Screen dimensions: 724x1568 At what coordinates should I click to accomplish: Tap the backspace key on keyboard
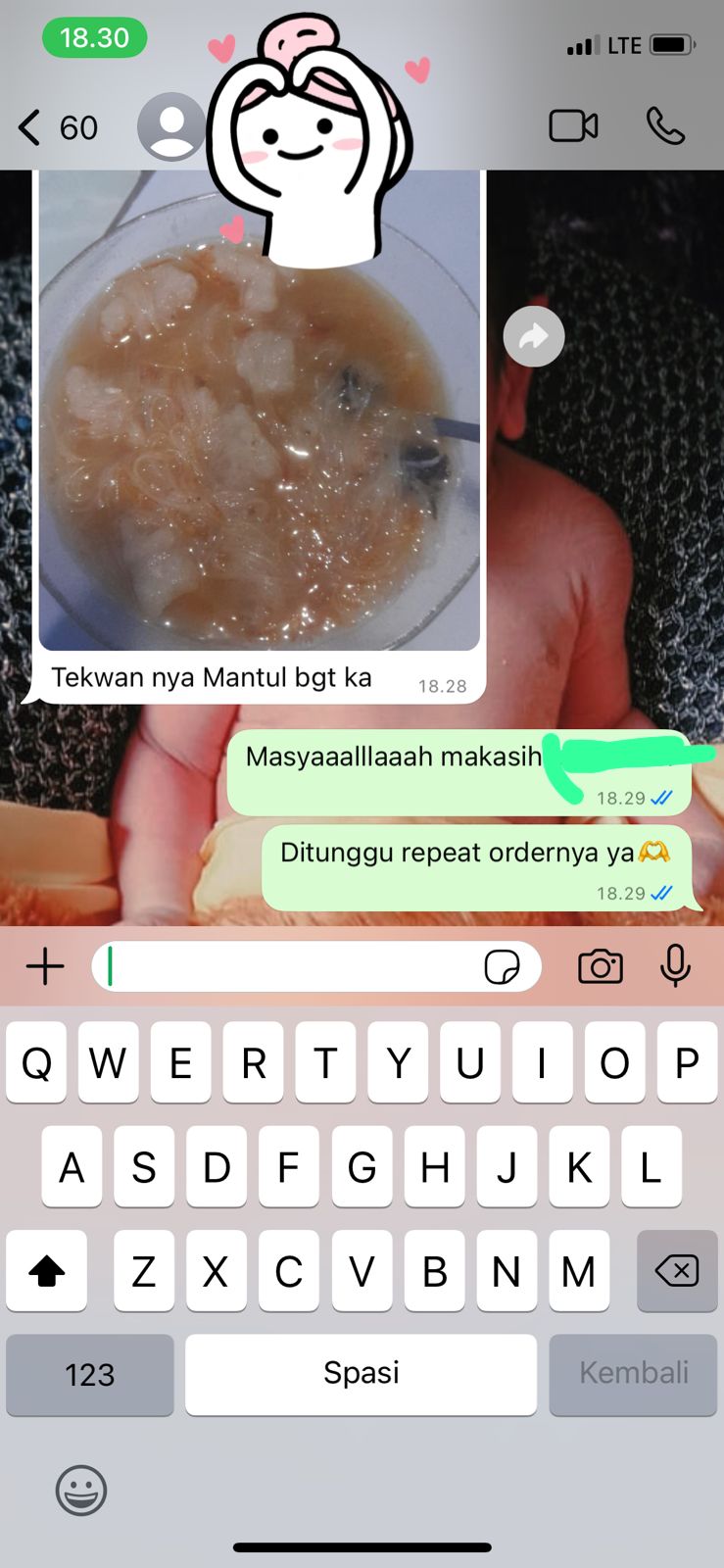click(677, 1271)
